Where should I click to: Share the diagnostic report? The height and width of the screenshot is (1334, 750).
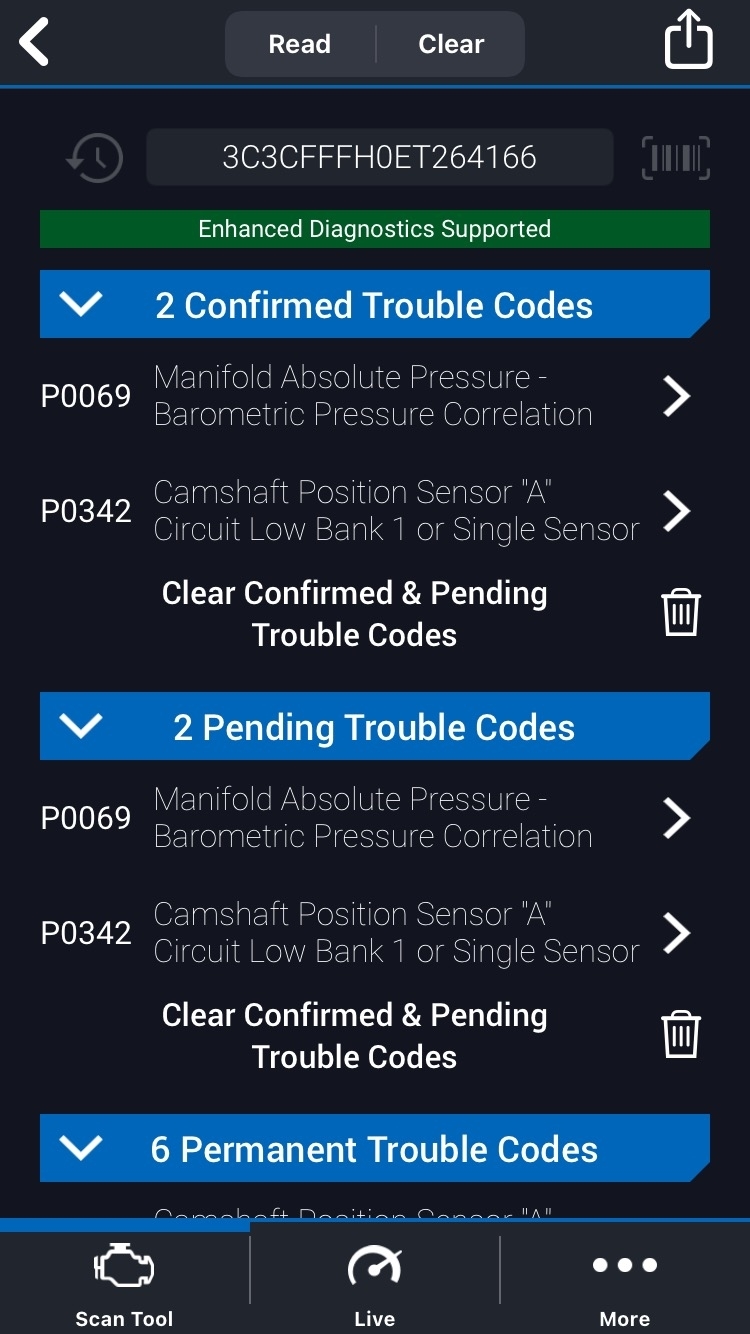tap(688, 40)
